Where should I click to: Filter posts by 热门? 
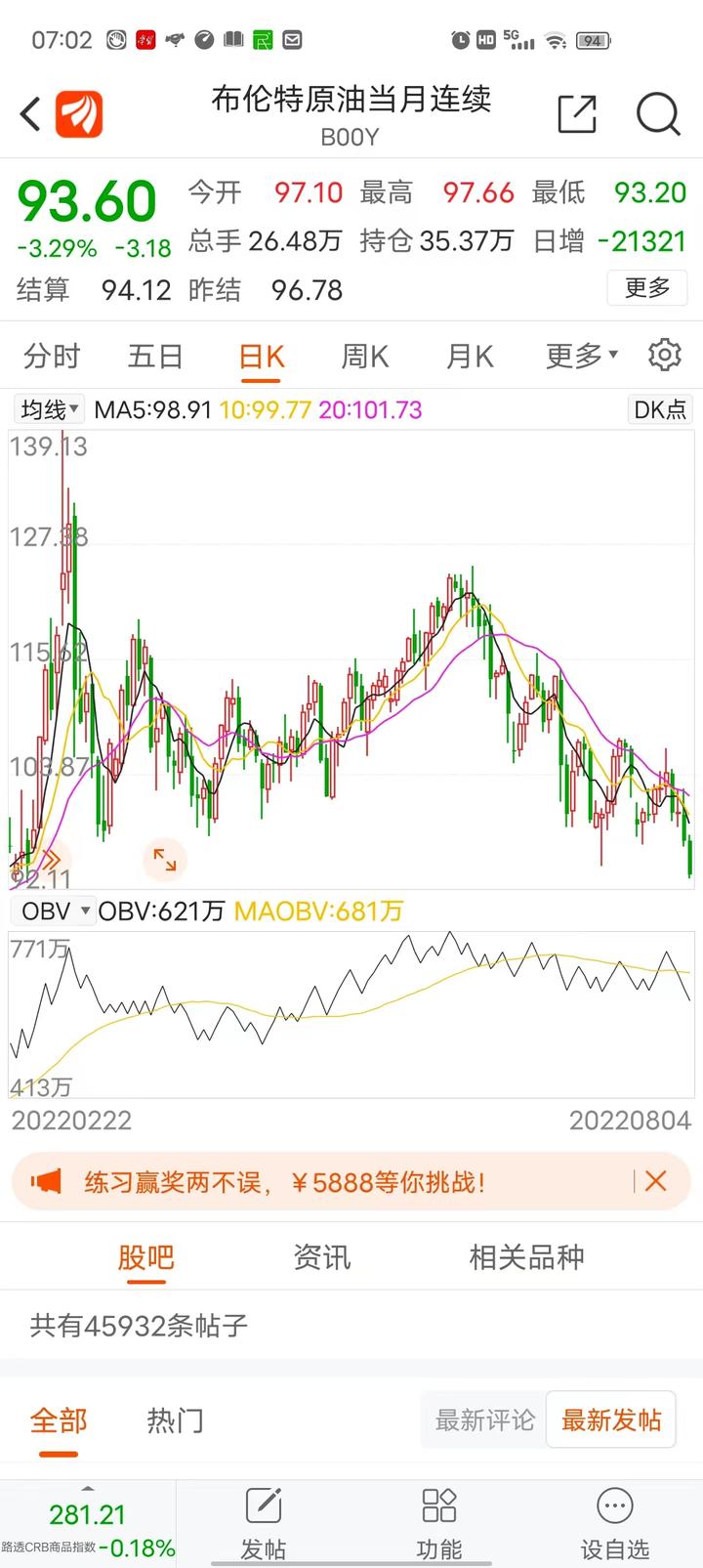(176, 1420)
